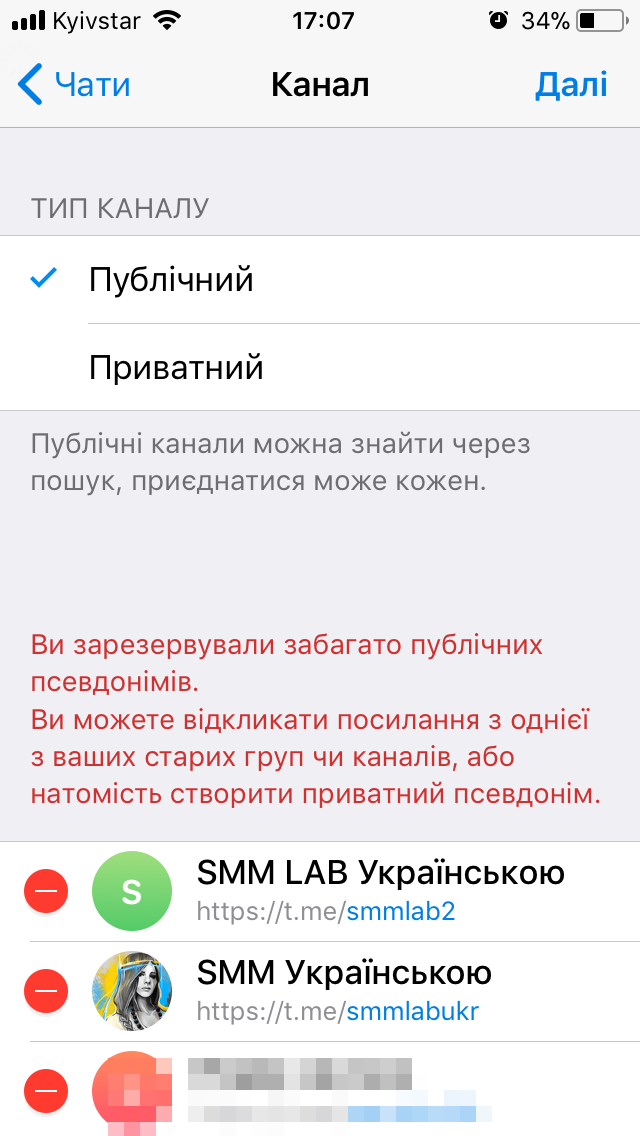Go back to Чати
The height and width of the screenshot is (1136, 640).
point(73,85)
